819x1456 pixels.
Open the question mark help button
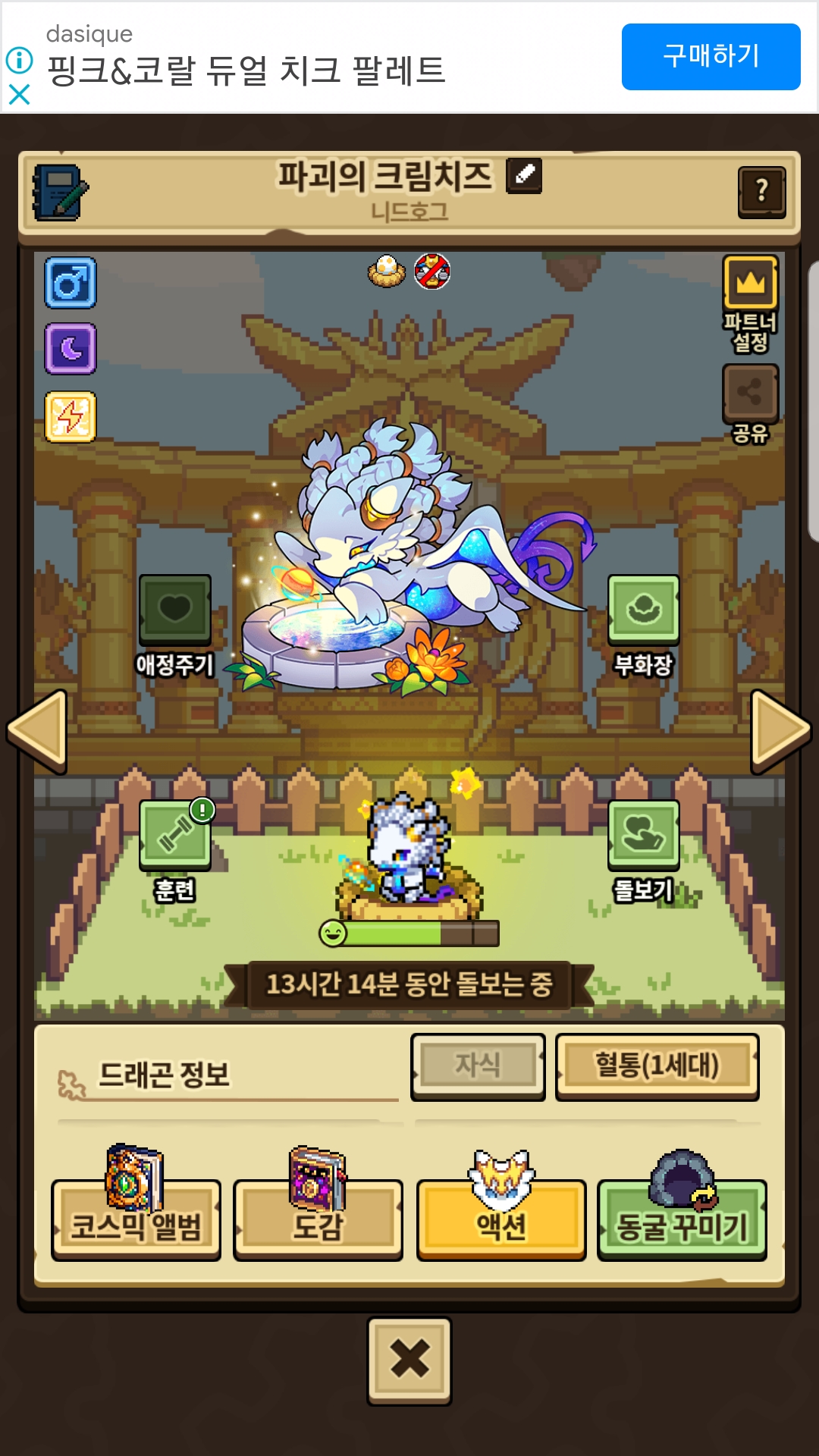pos(761,192)
